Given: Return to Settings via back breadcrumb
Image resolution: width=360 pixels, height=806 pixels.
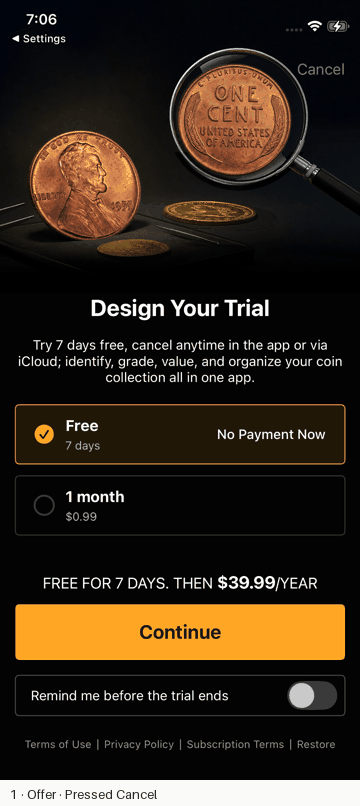Looking at the screenshot, I should click(39, 39).
